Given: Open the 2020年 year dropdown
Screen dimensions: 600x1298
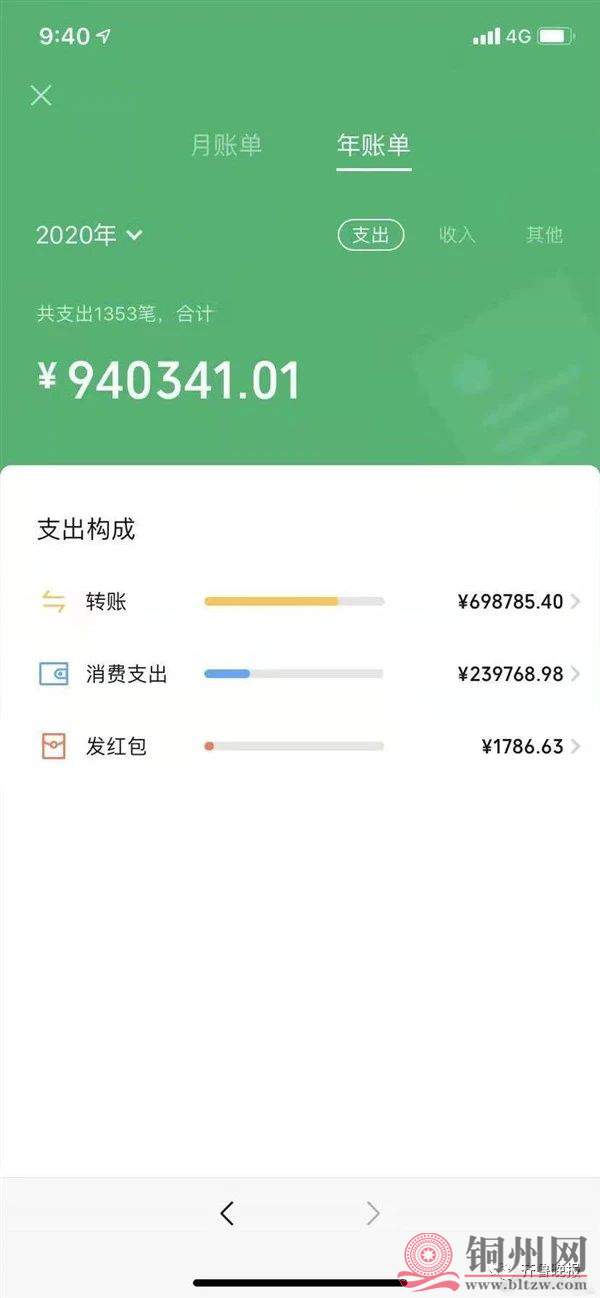Looking at the screenshot, I should pos(89,235).
